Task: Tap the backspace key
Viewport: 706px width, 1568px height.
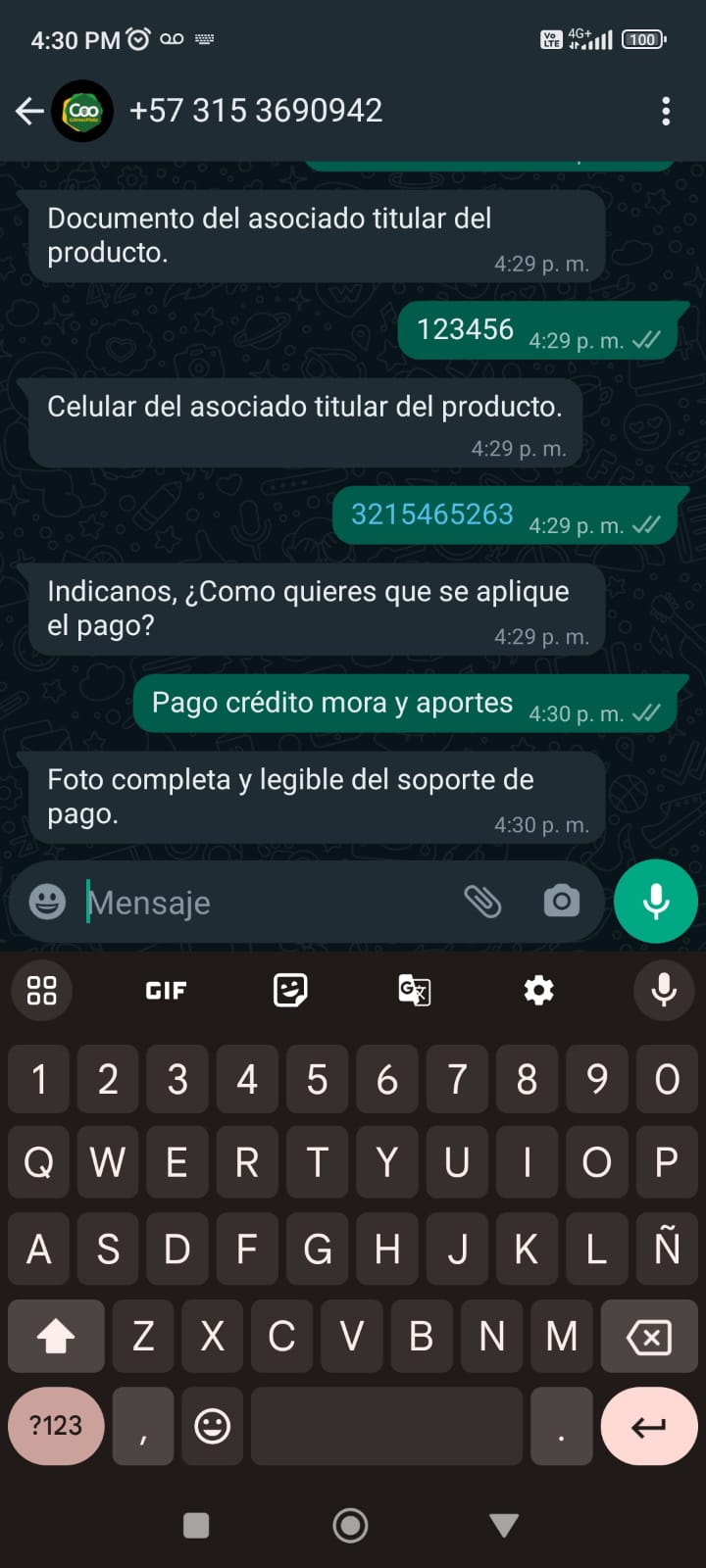Action: click(648, 1337)
